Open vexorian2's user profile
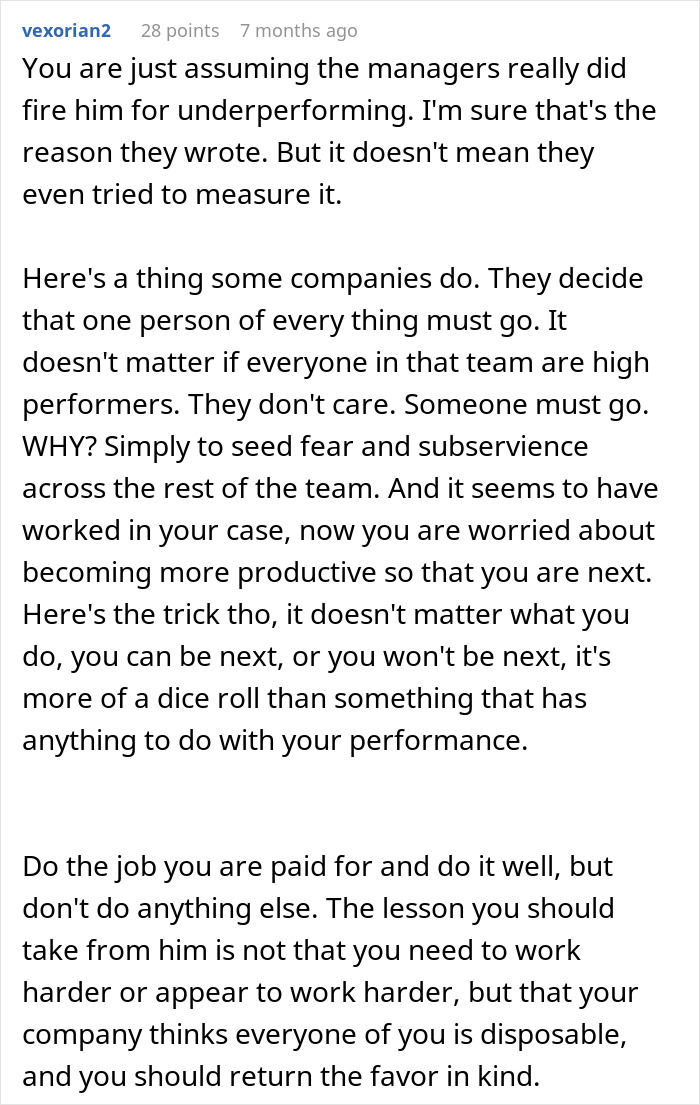This screenshot has width=700, height=1105. point(66,31)
